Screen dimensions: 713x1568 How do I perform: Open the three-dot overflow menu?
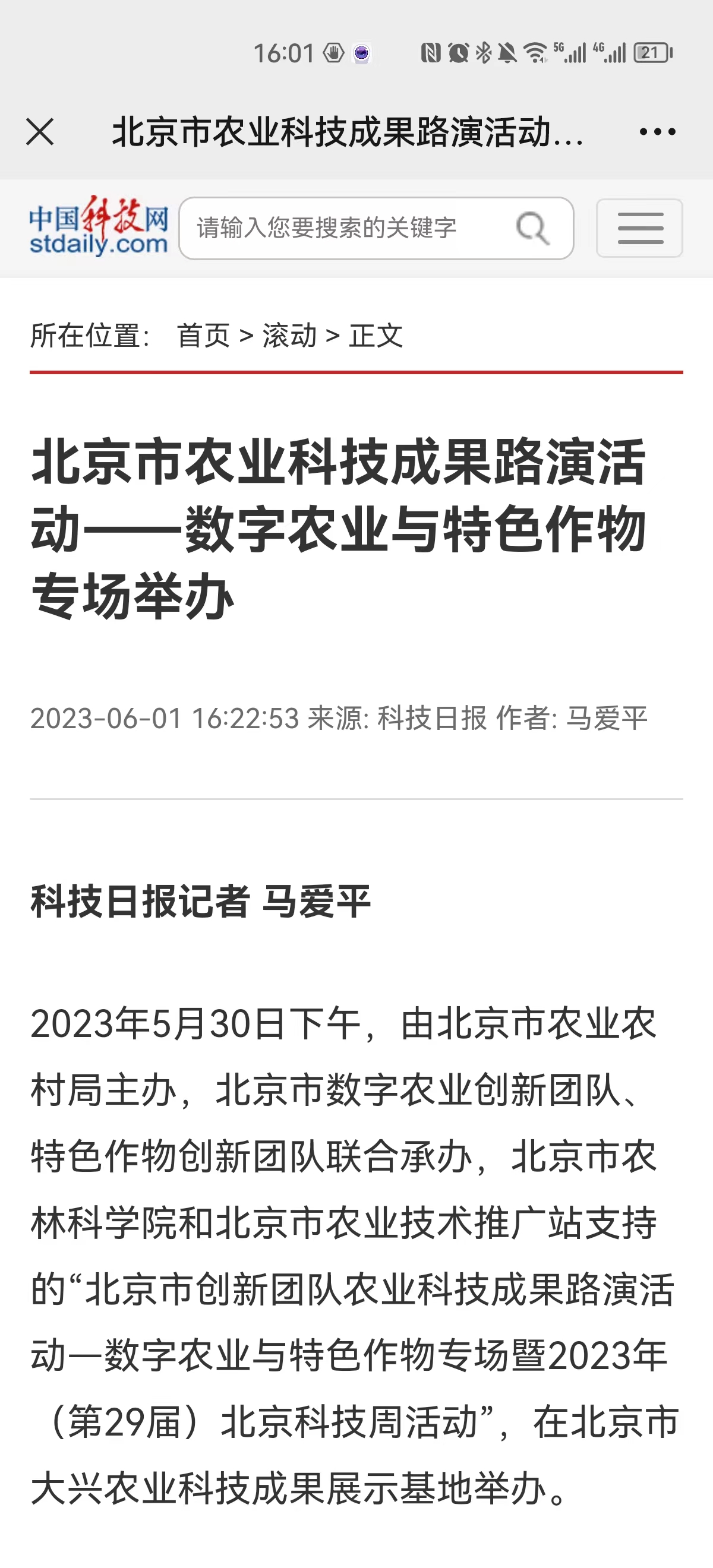(658, 131)
